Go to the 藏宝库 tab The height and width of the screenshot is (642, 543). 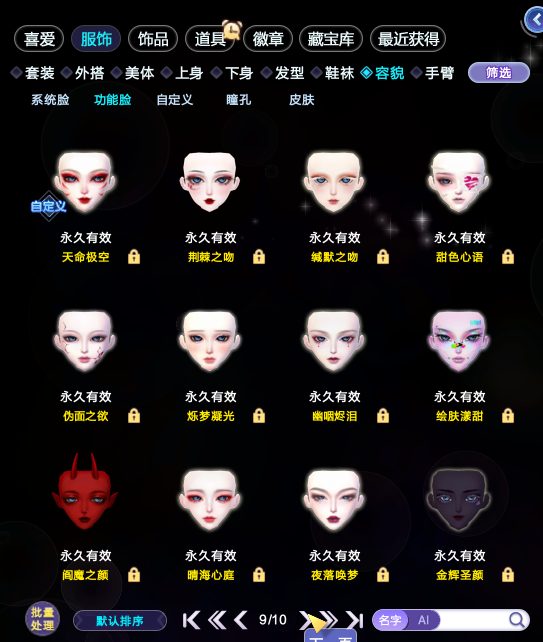(331, 39)
